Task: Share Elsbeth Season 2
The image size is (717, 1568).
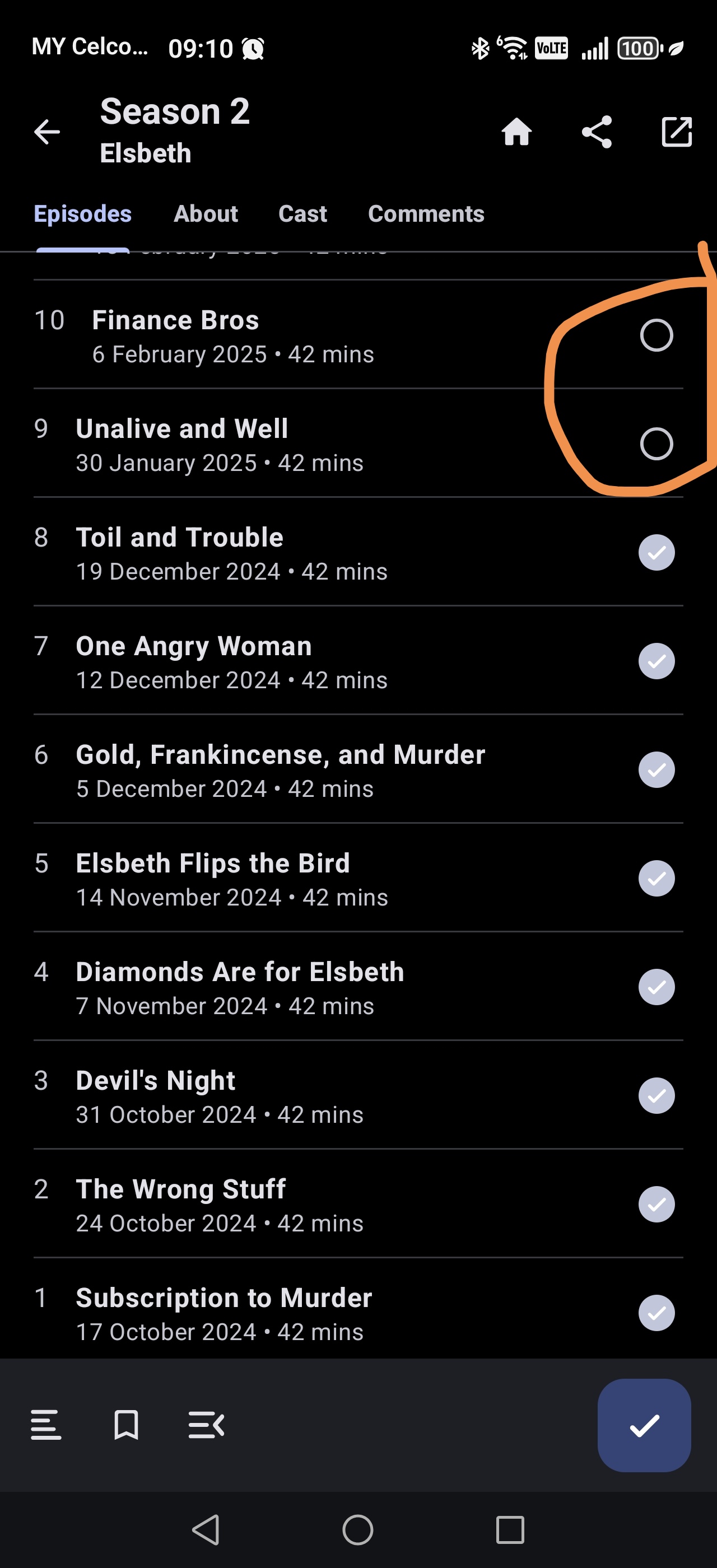Action: tap(597, 132)
